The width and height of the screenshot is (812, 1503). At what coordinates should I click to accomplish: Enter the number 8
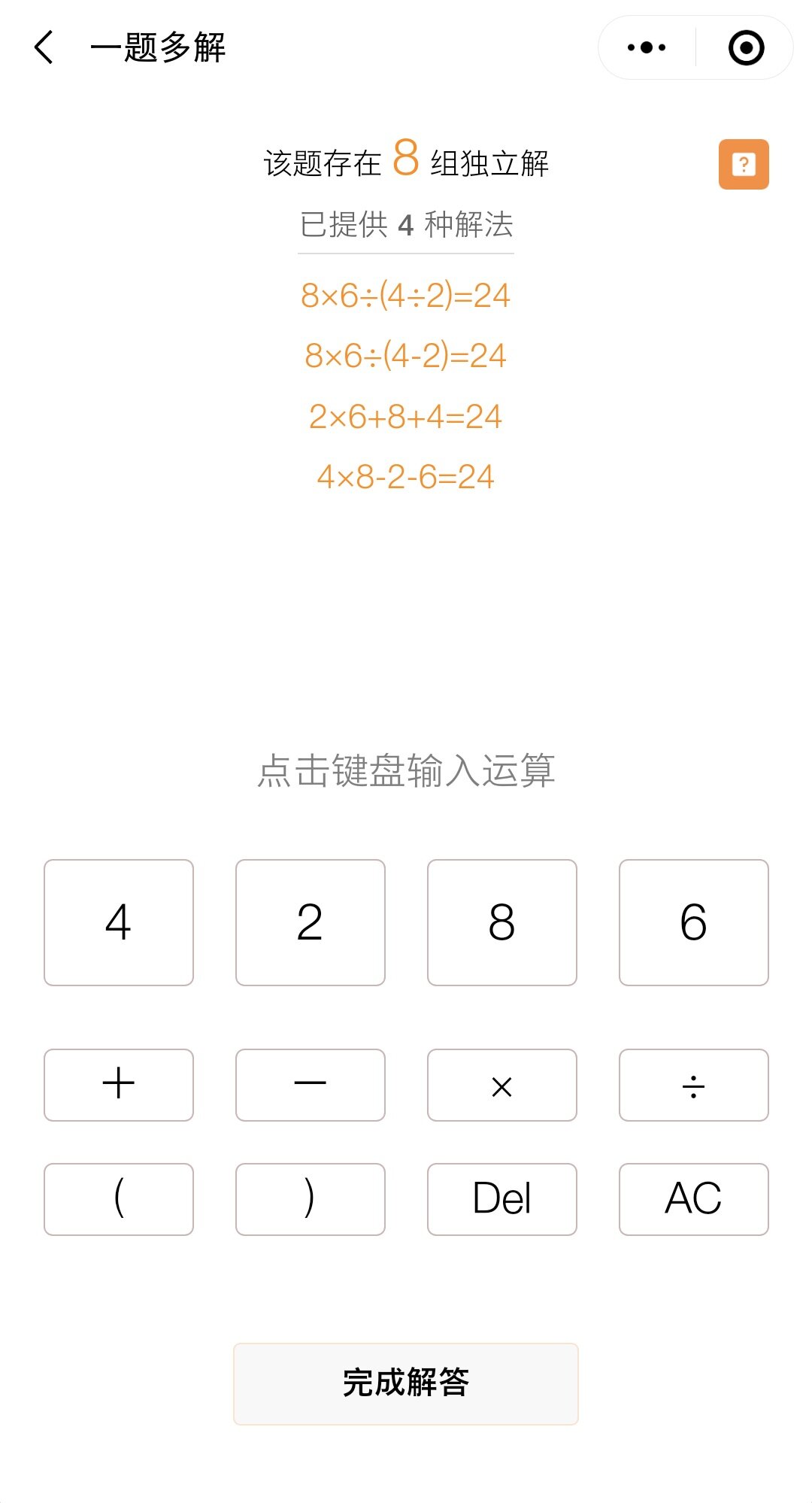[502, 922]
